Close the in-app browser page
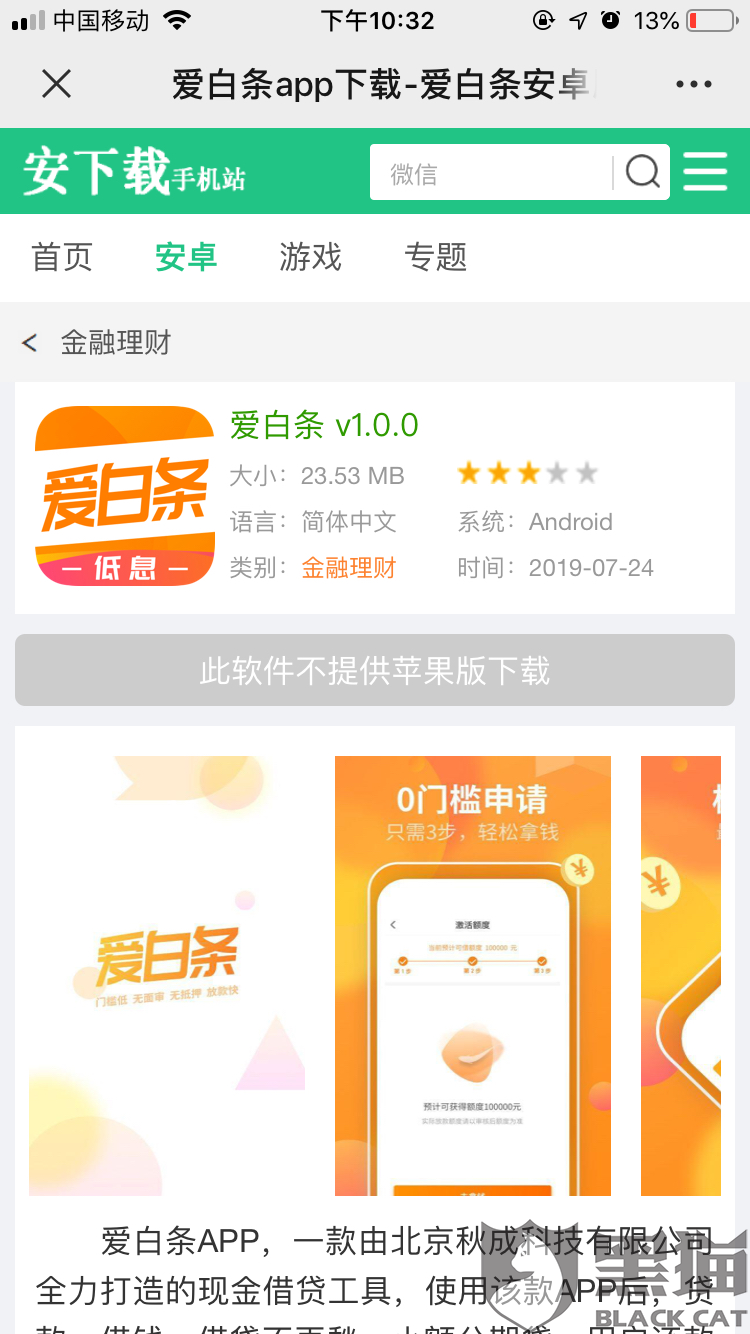The width and height of the screenshot is (750, 1334). (x=57, y=85)
